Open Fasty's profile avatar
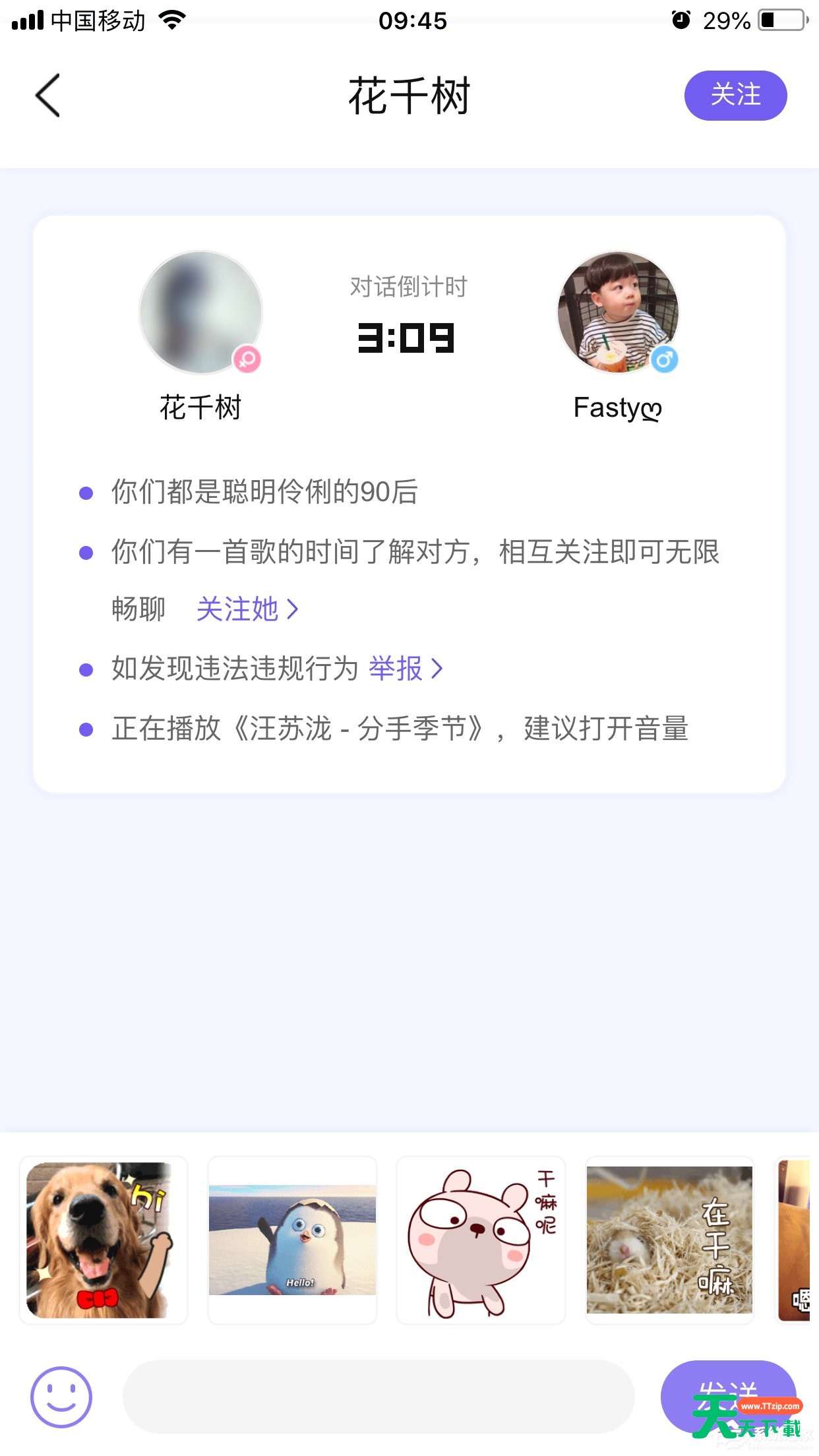Screen dimensions: 819x1456 pyautogui.click(x=618, y=312)
